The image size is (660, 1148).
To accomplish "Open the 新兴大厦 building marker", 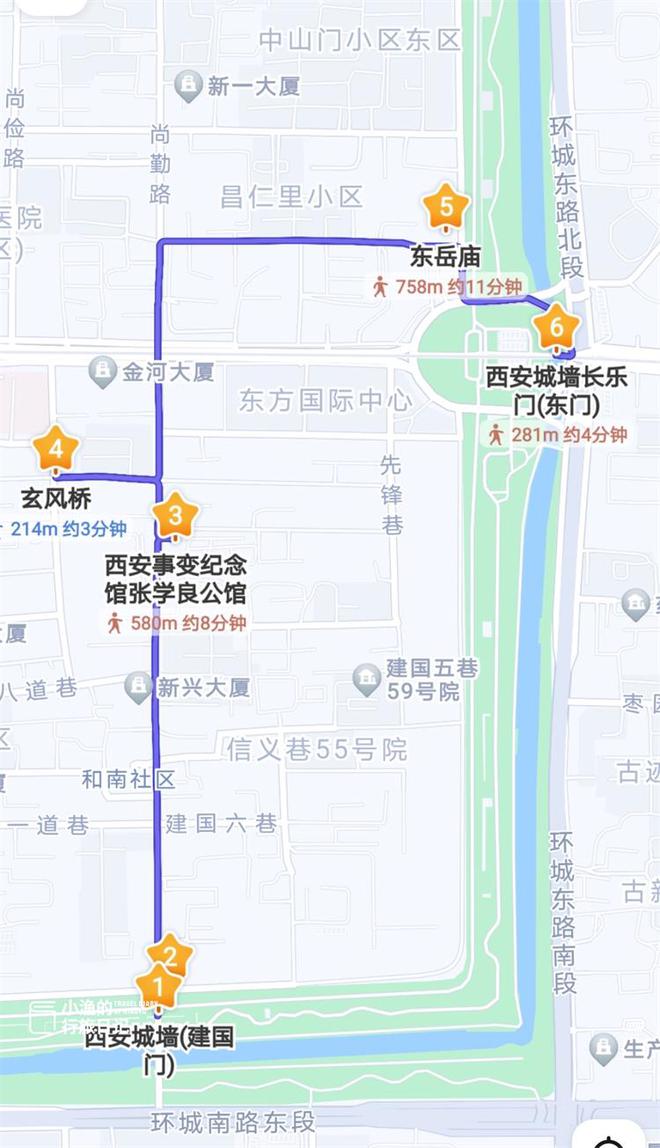I will click(x=138, y=687).
